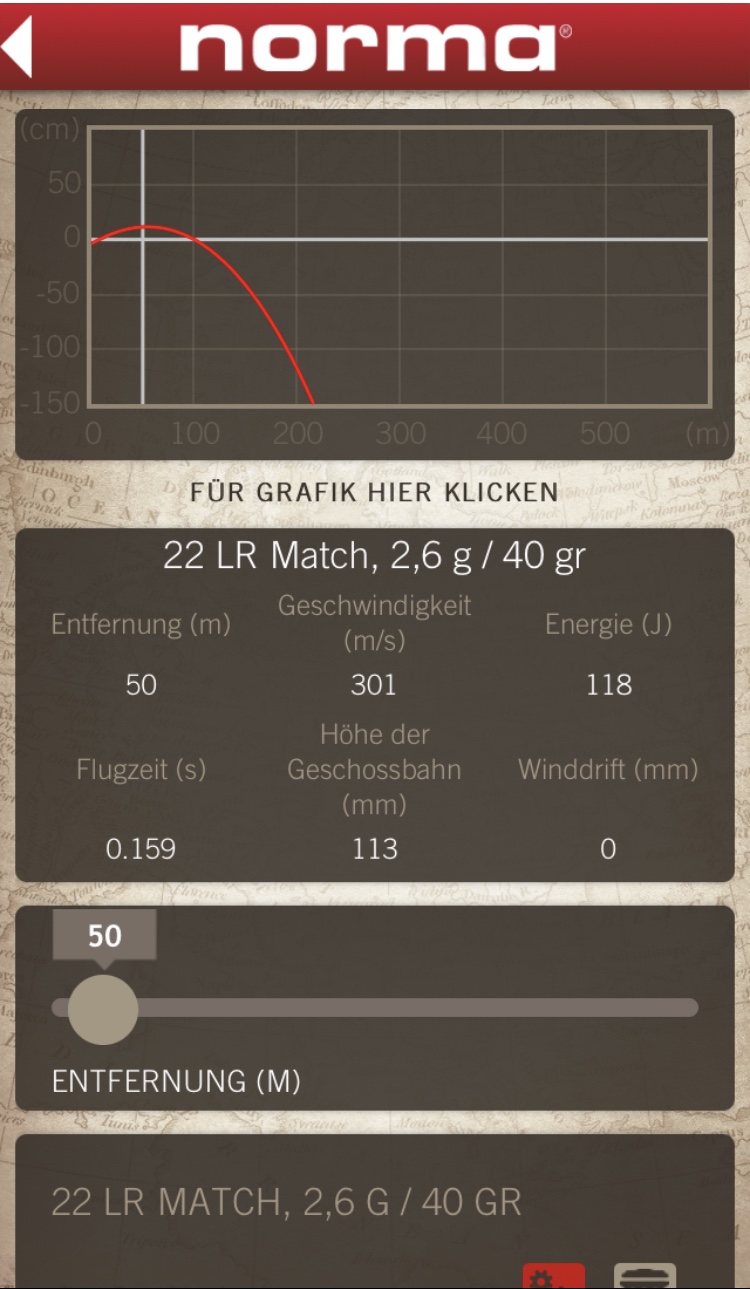Open the red gear settings button
The image size is (750, 1289).
pyautogui.click(x=554, y=1276)
